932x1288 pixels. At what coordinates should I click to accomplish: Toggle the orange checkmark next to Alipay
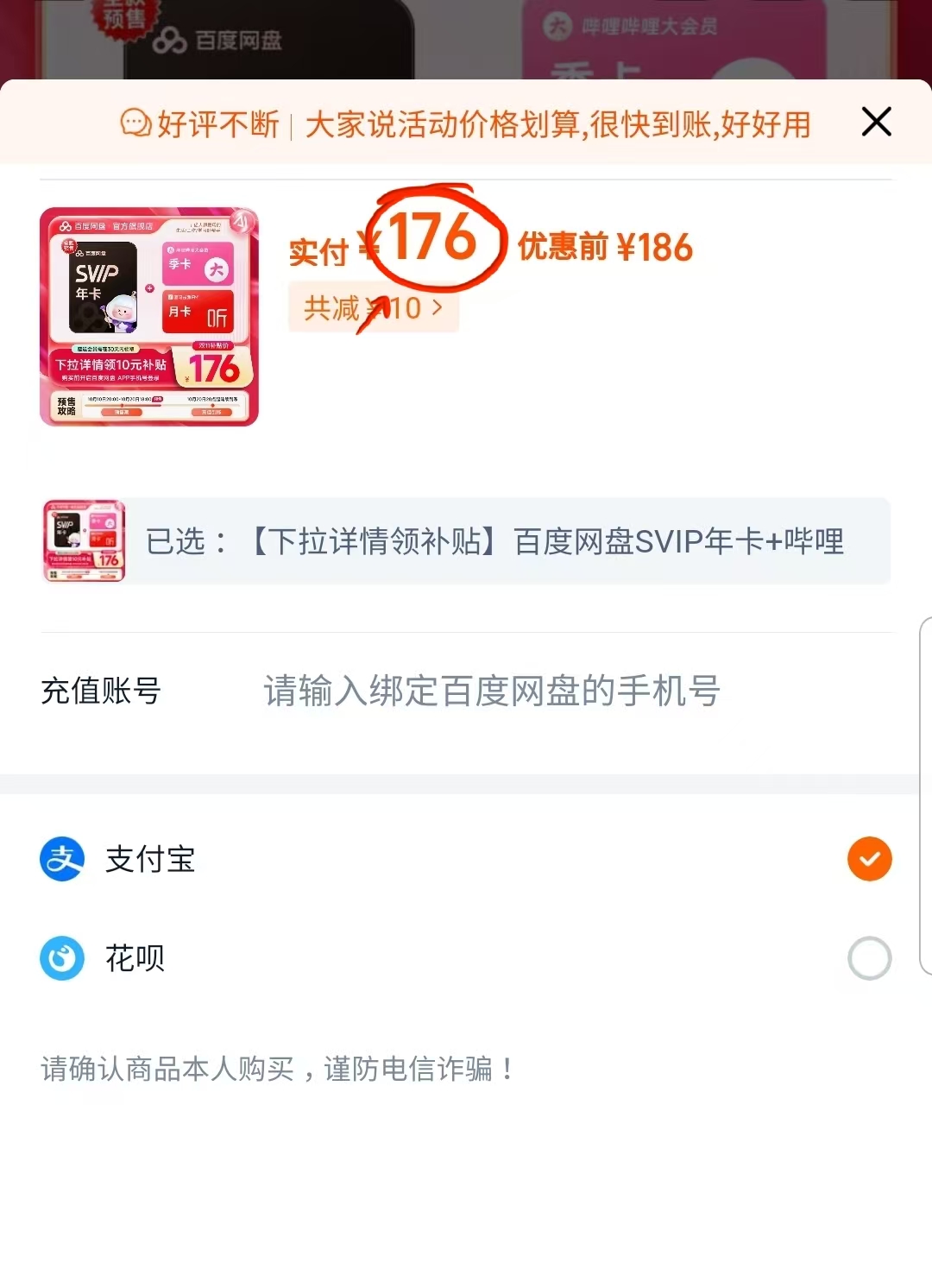pyautogui.click(x=869, y=858)
